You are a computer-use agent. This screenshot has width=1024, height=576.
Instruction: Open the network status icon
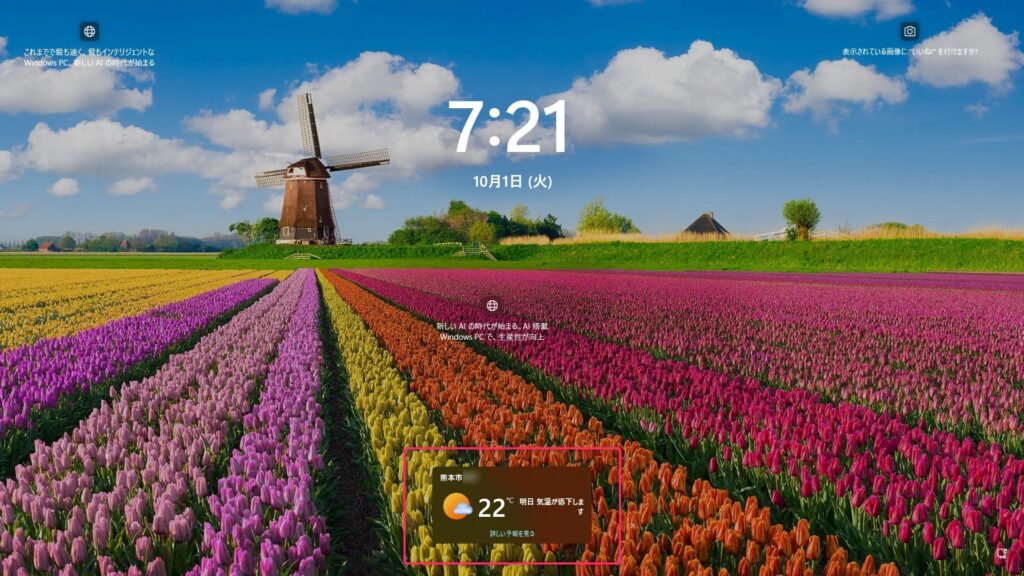1001,553
